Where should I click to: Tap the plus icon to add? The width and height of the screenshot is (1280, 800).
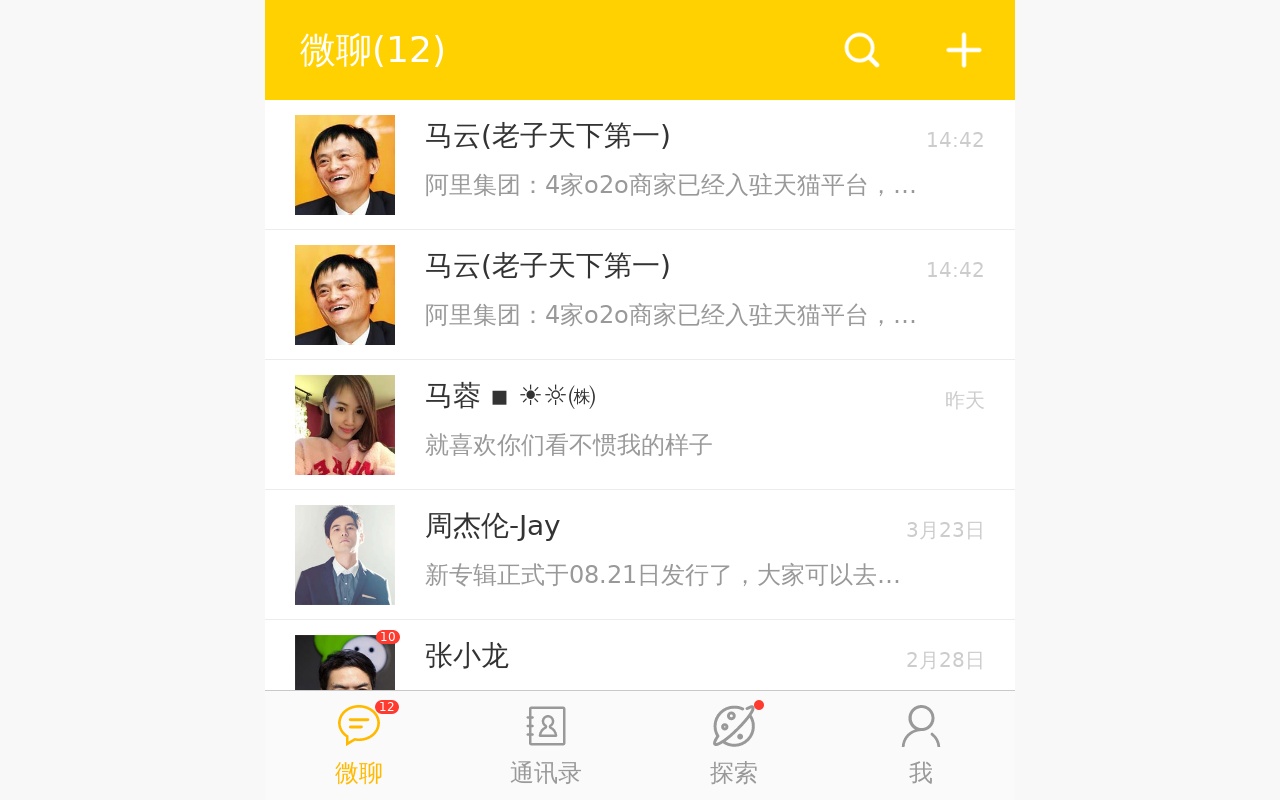(x=963, y=50)
